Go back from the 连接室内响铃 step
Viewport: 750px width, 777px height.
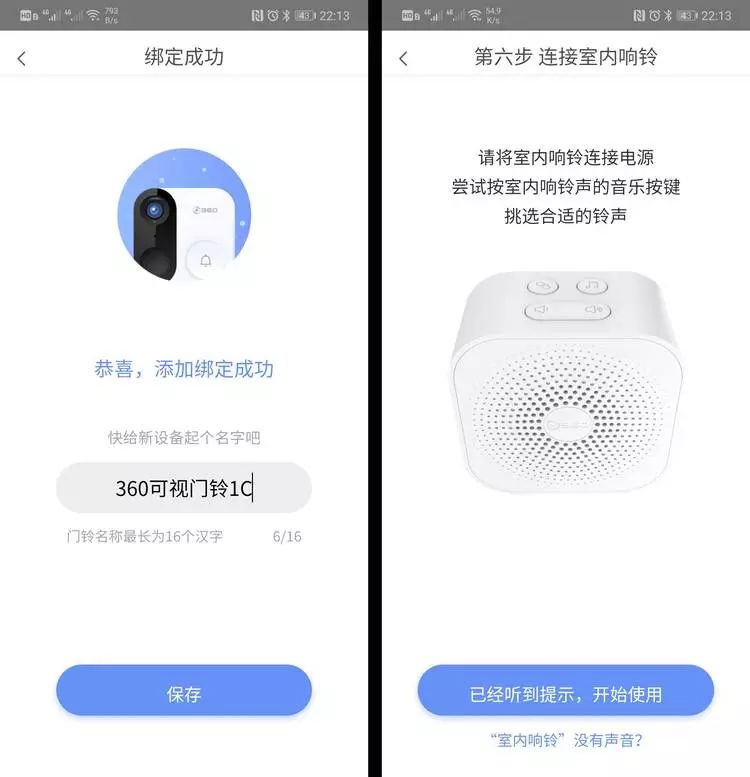point(403,59)
